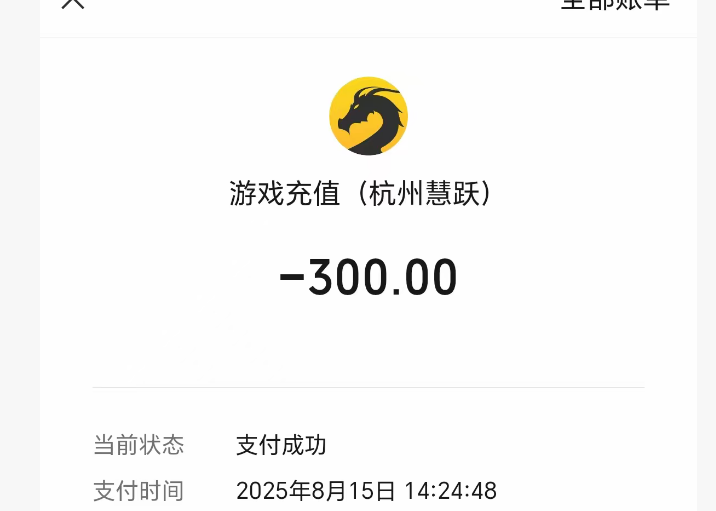The width and height of the screenshot is (716, 511).
Task: Open 全部账单 (all bills)
Action: (614, 4)
